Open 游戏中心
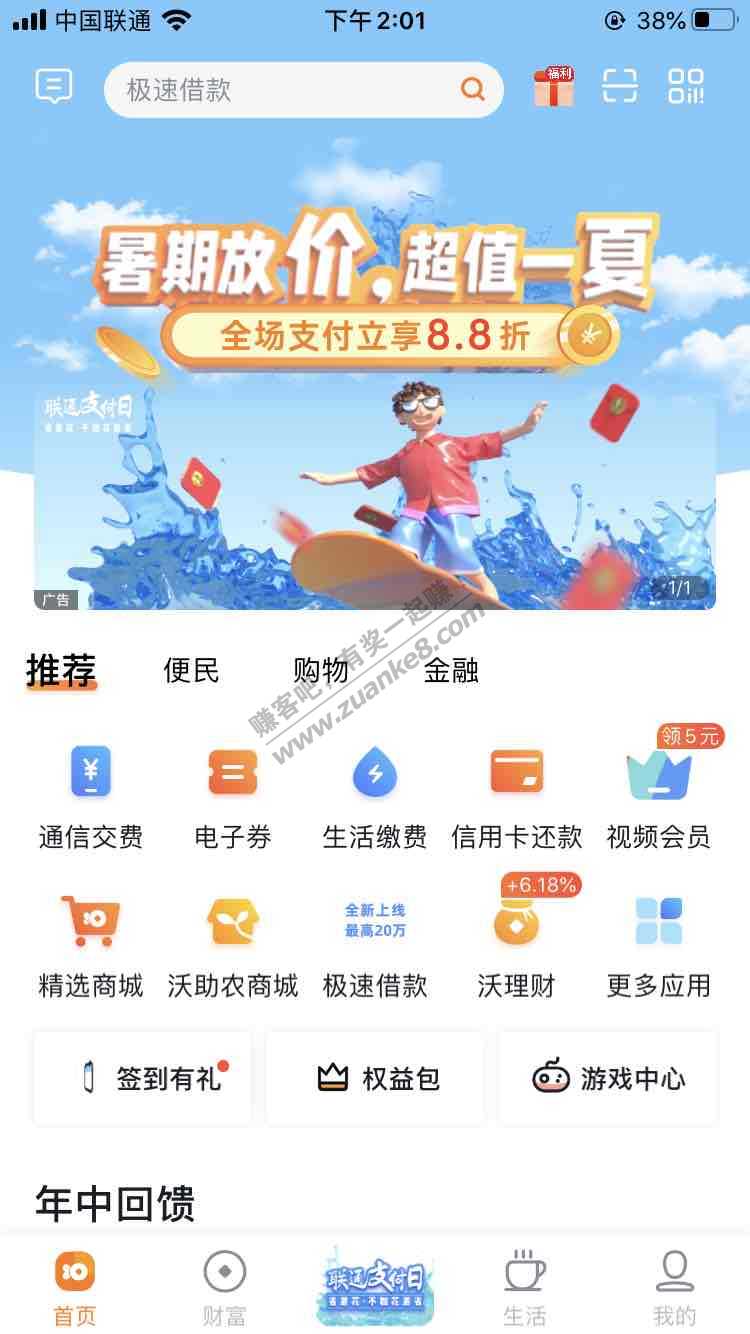750x1334 pixels. 607,1078
